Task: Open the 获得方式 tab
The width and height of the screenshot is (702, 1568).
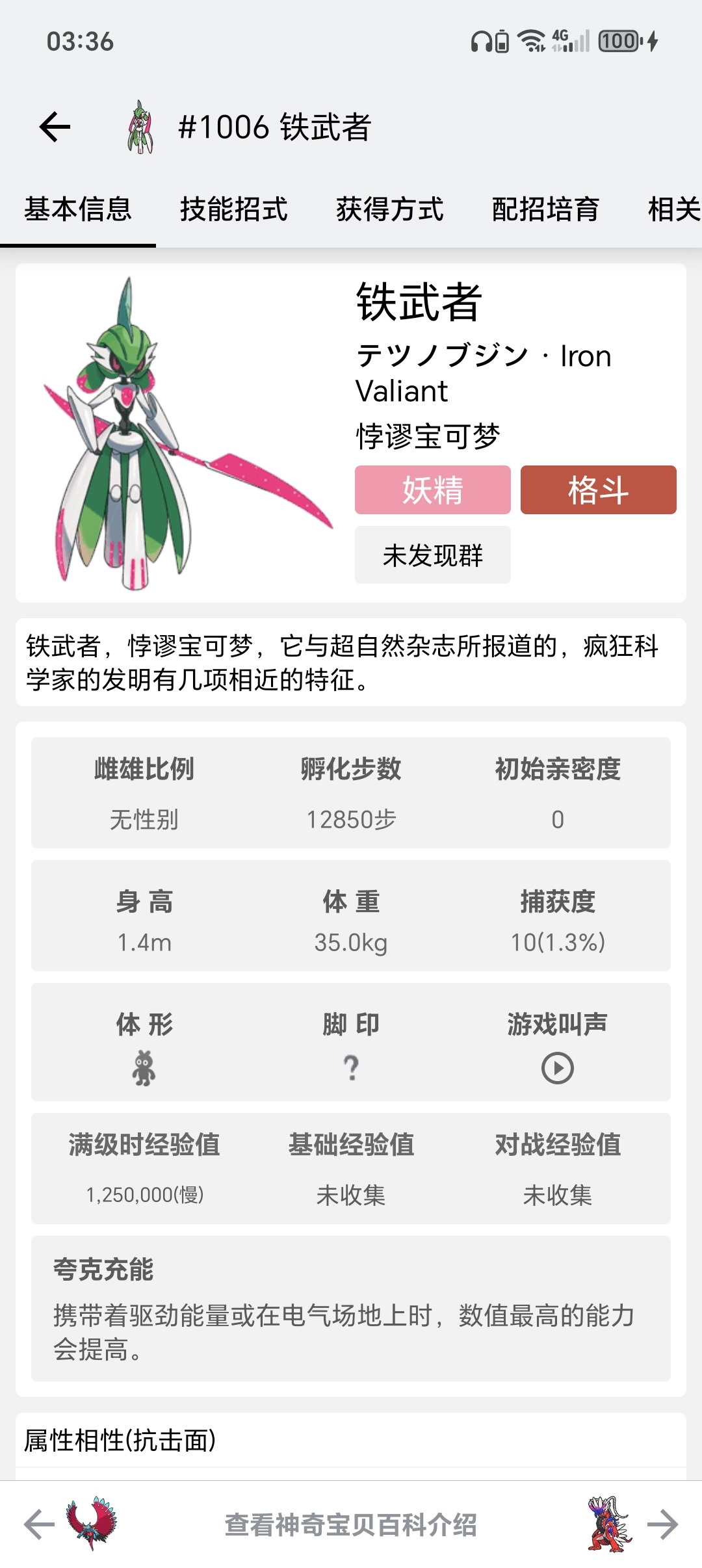Action: [389, 209]
